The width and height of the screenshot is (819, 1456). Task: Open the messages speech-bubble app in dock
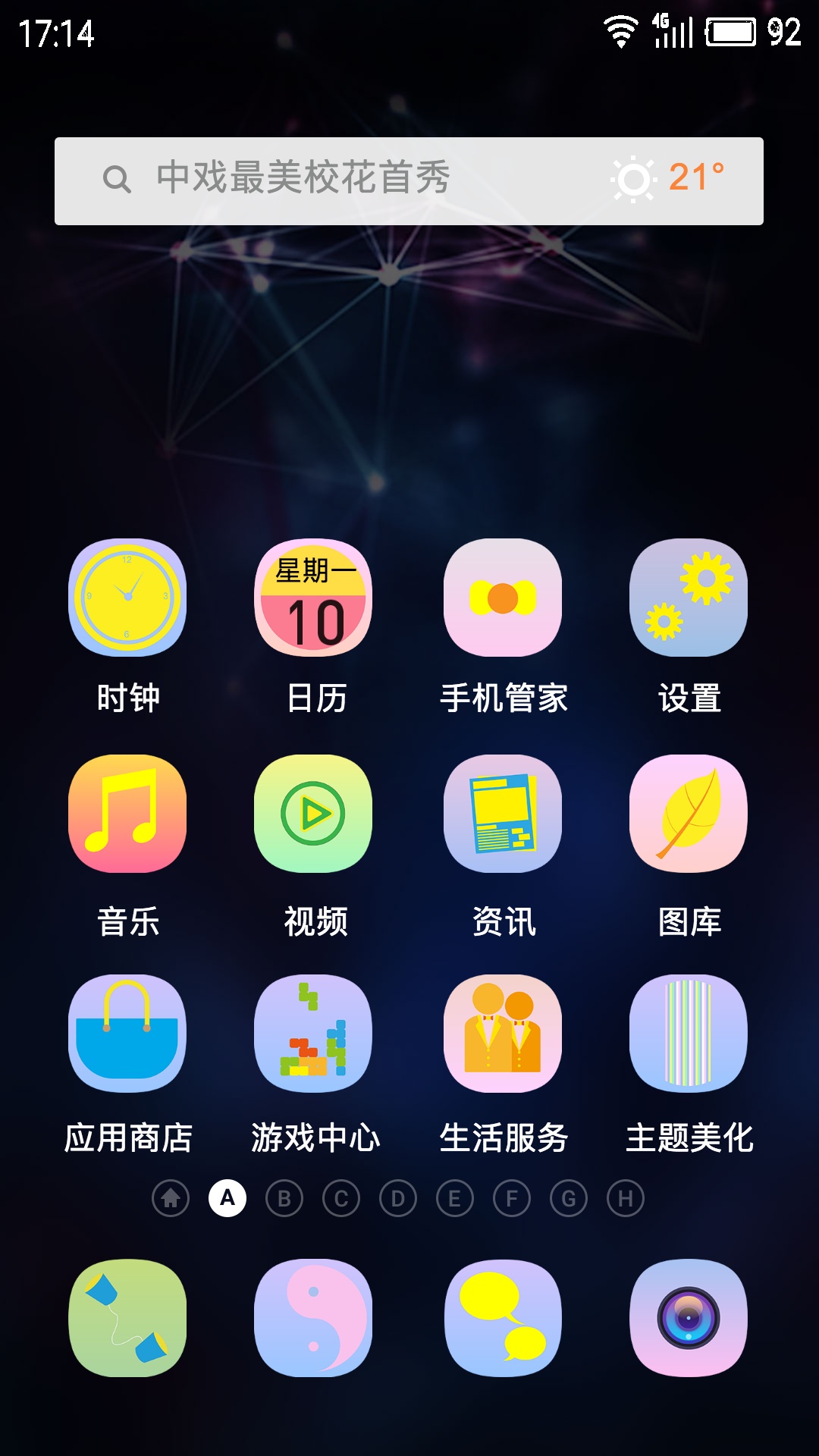coord(503,1318)
